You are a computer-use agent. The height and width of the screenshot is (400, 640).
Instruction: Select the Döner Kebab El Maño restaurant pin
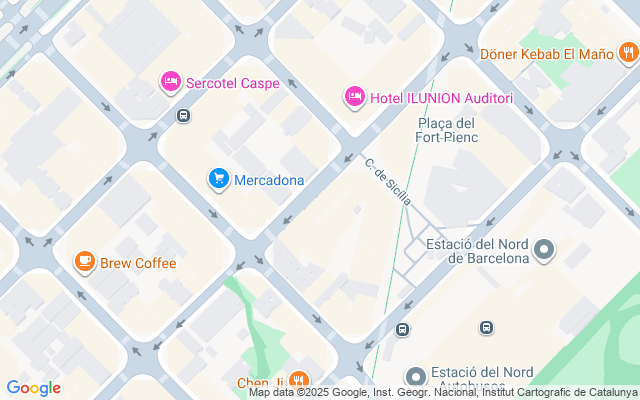(629, 53)
